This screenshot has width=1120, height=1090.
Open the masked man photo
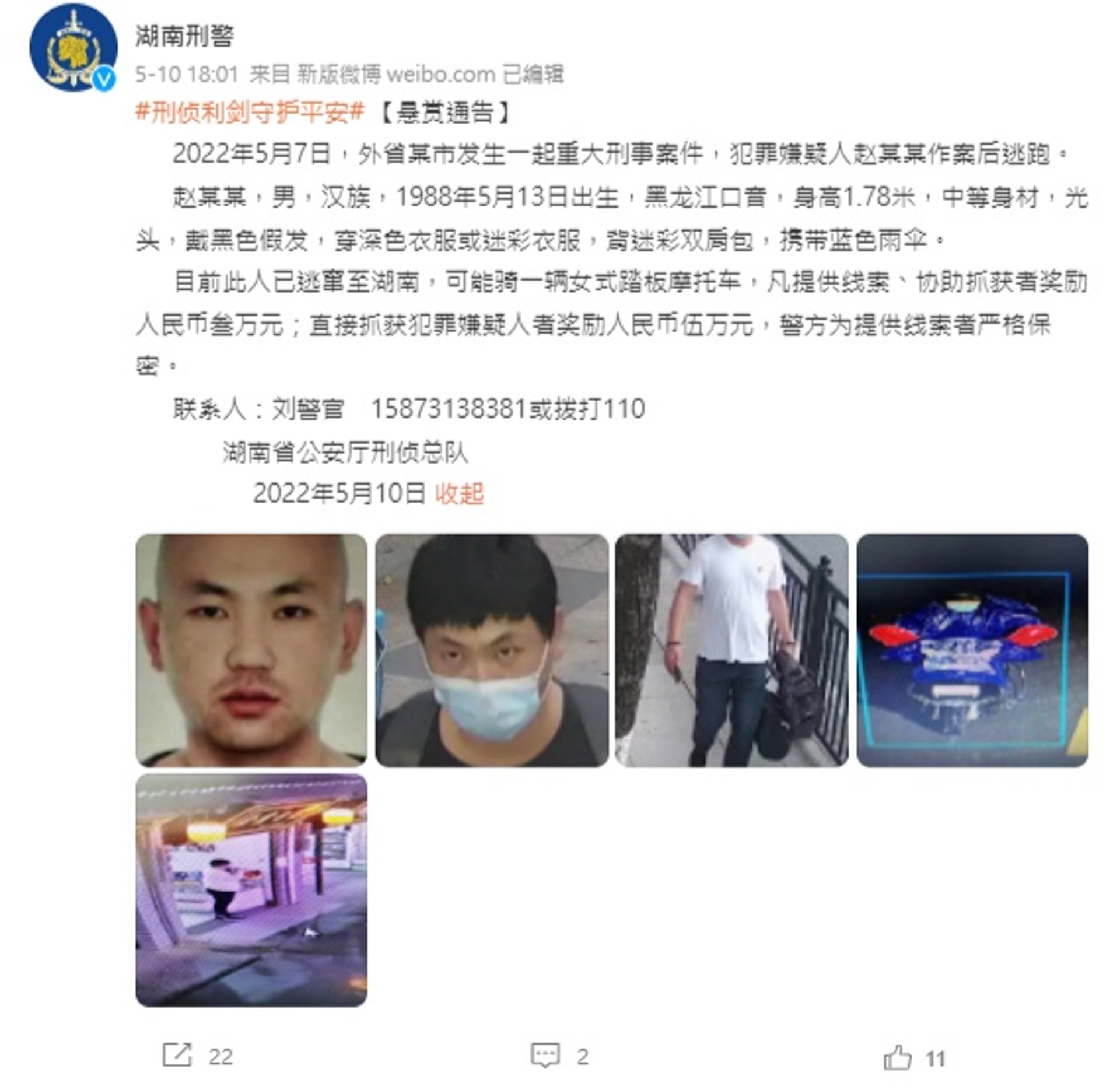[492, 650]
